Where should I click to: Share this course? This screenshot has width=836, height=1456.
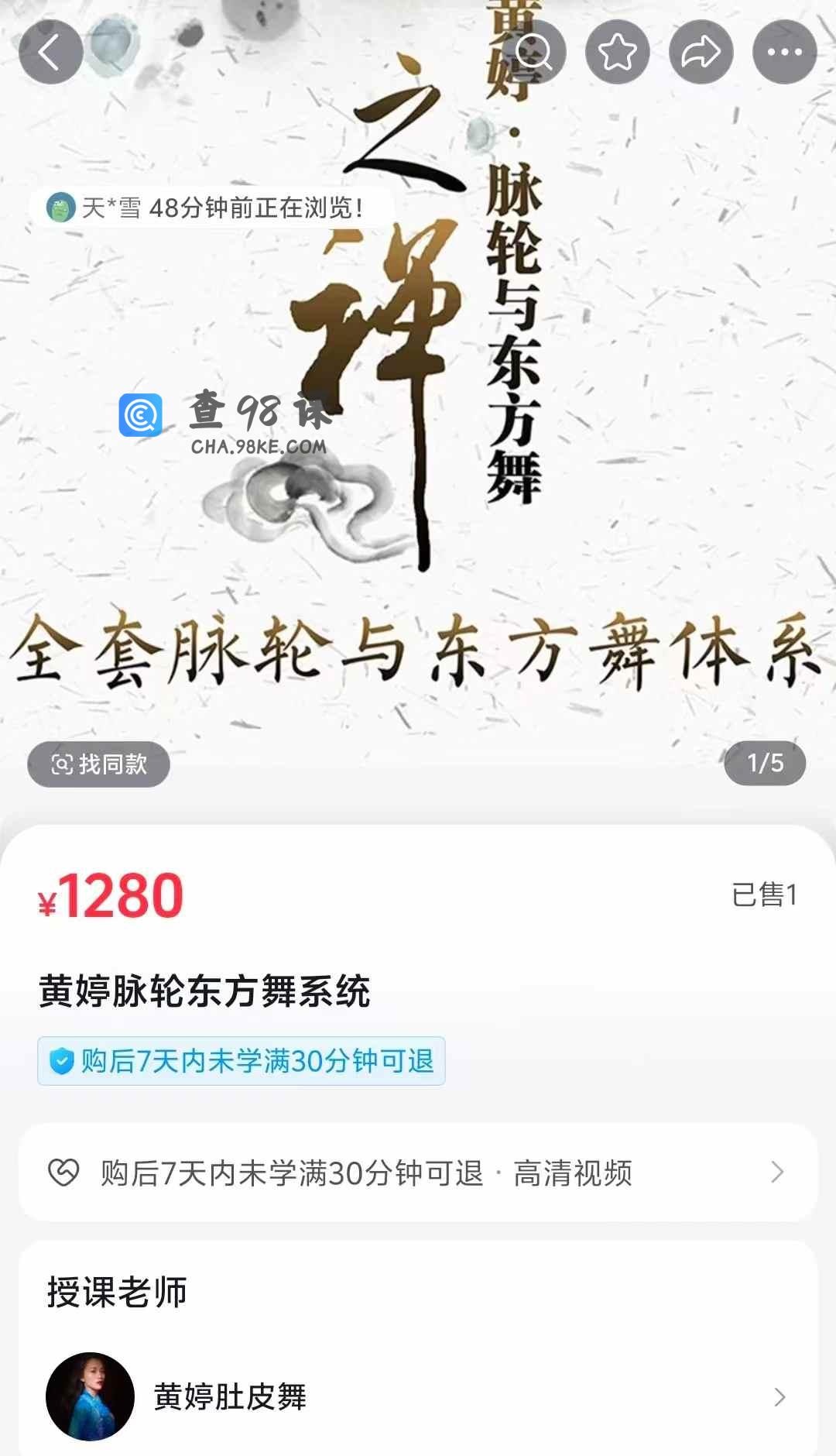coord(701,53)
